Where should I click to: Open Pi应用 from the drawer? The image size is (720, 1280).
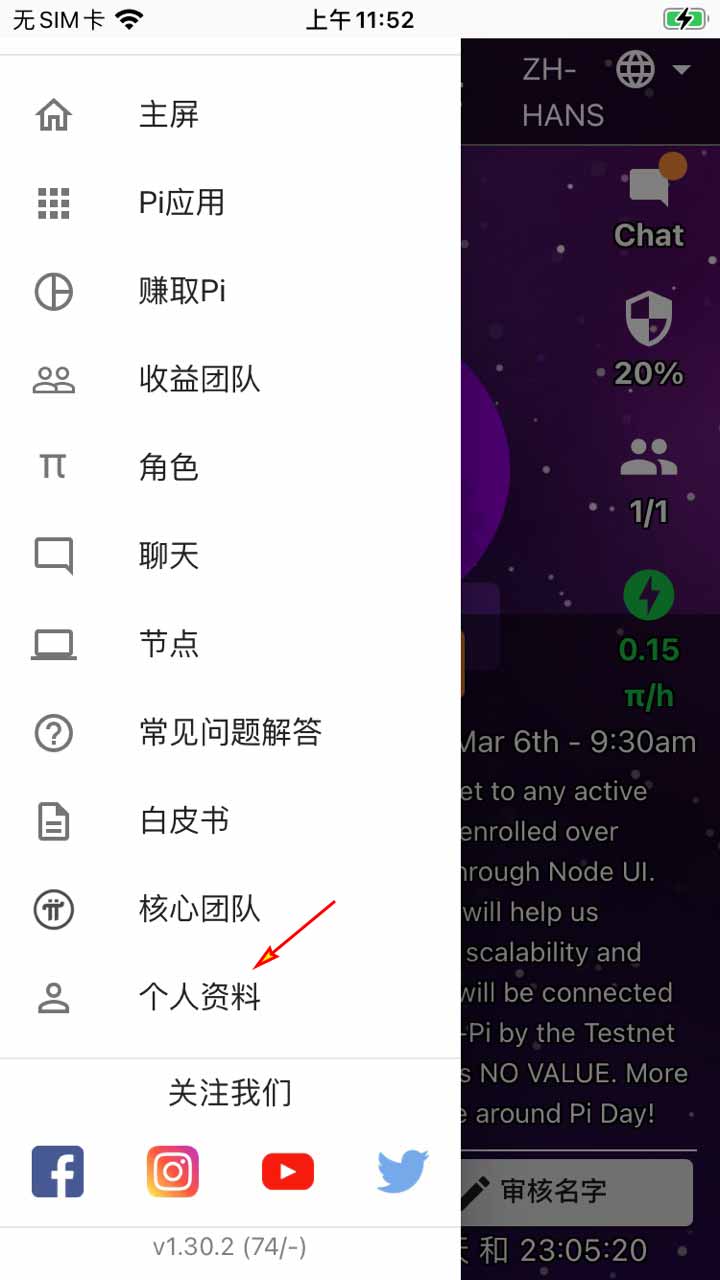click(180, 203)
